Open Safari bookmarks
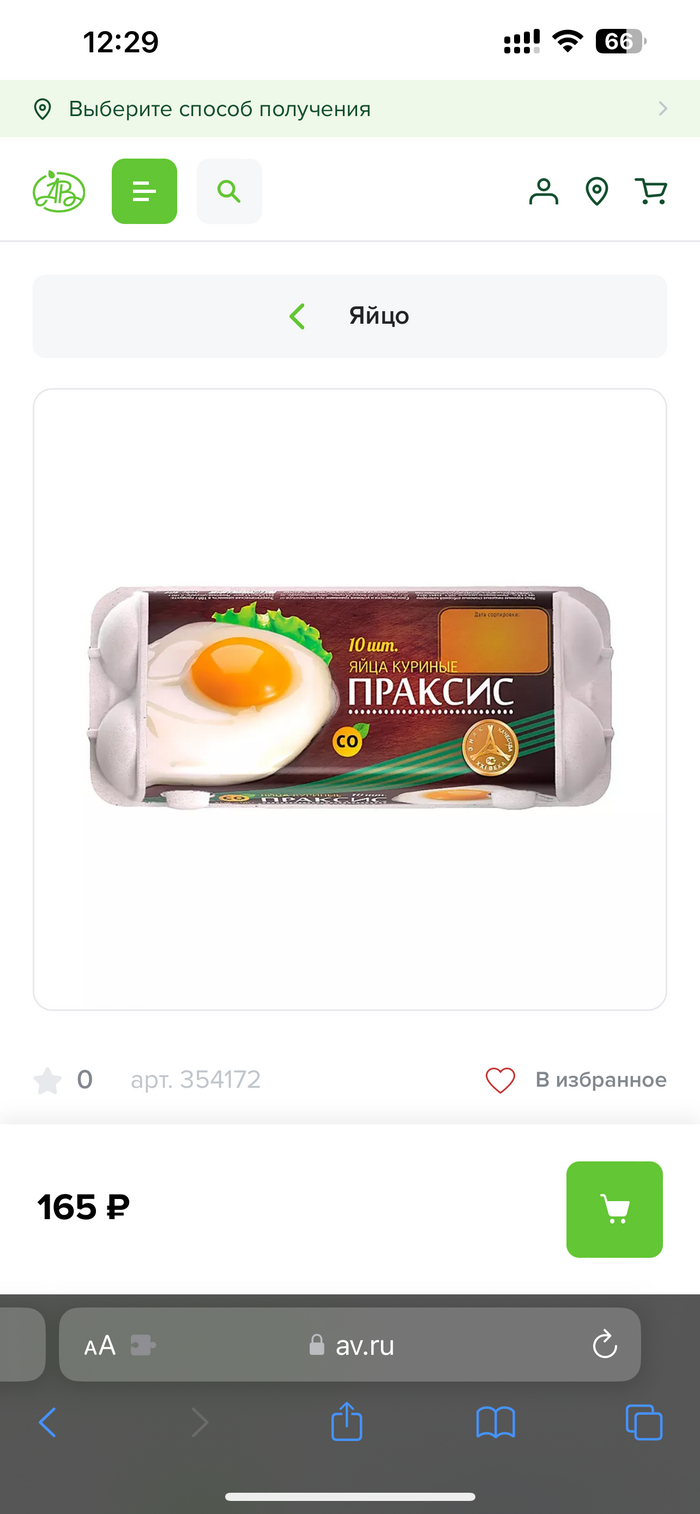700x1514 pixels. click(495, 1422)
